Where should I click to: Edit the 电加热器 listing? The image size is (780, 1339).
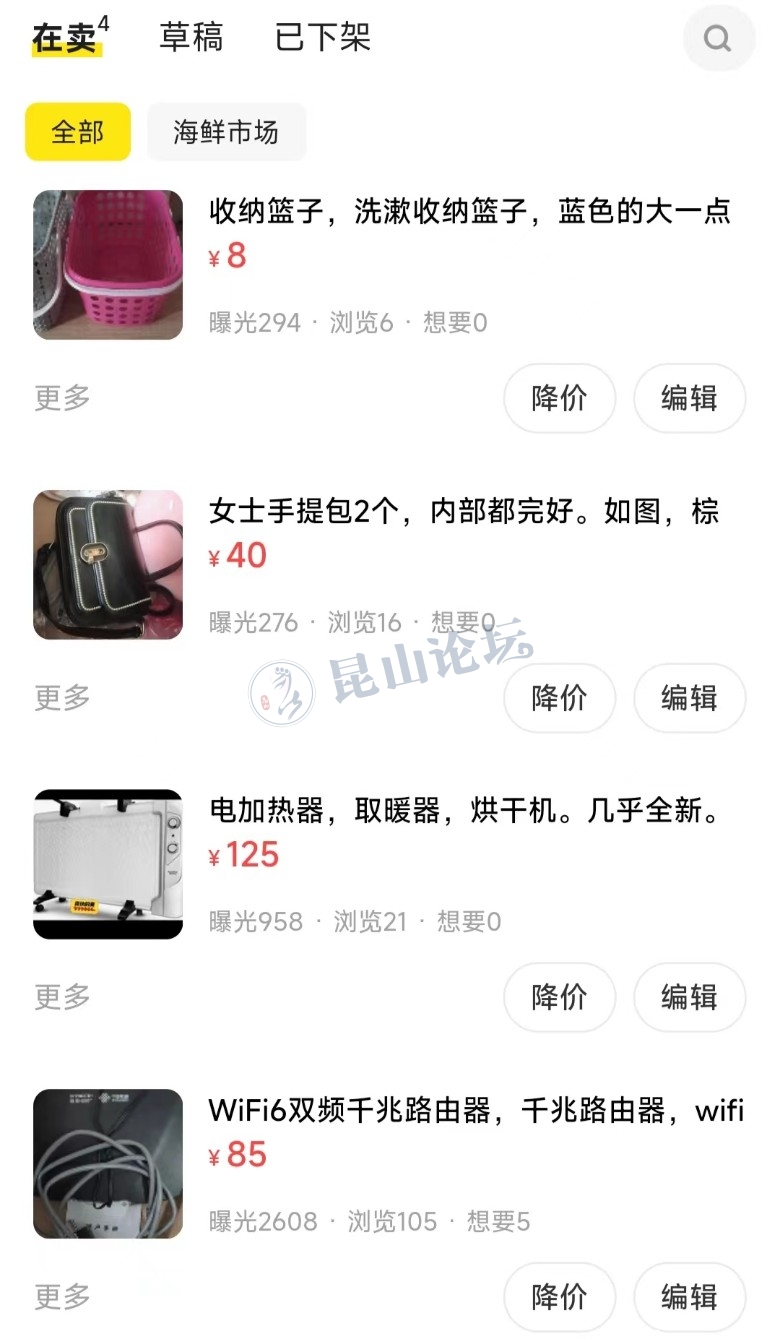(x=689, y=997)
